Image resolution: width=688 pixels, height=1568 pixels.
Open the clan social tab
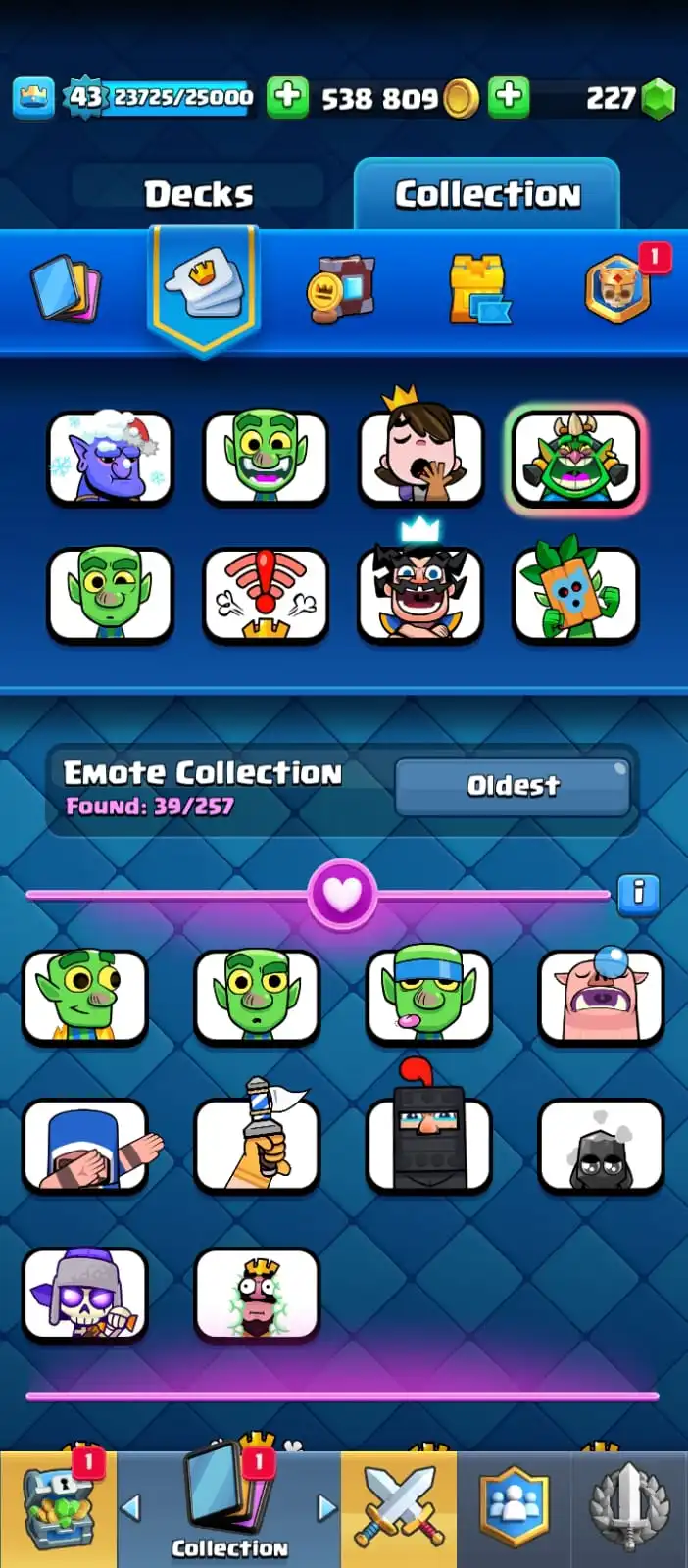[514, 1507]
